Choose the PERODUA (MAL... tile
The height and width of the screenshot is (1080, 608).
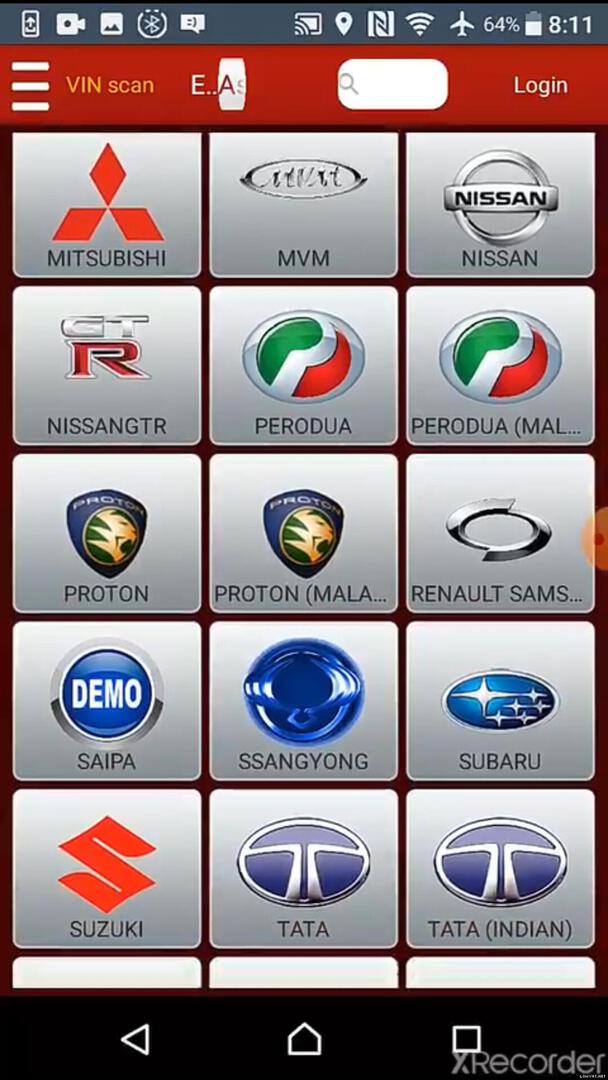[500, 365]
